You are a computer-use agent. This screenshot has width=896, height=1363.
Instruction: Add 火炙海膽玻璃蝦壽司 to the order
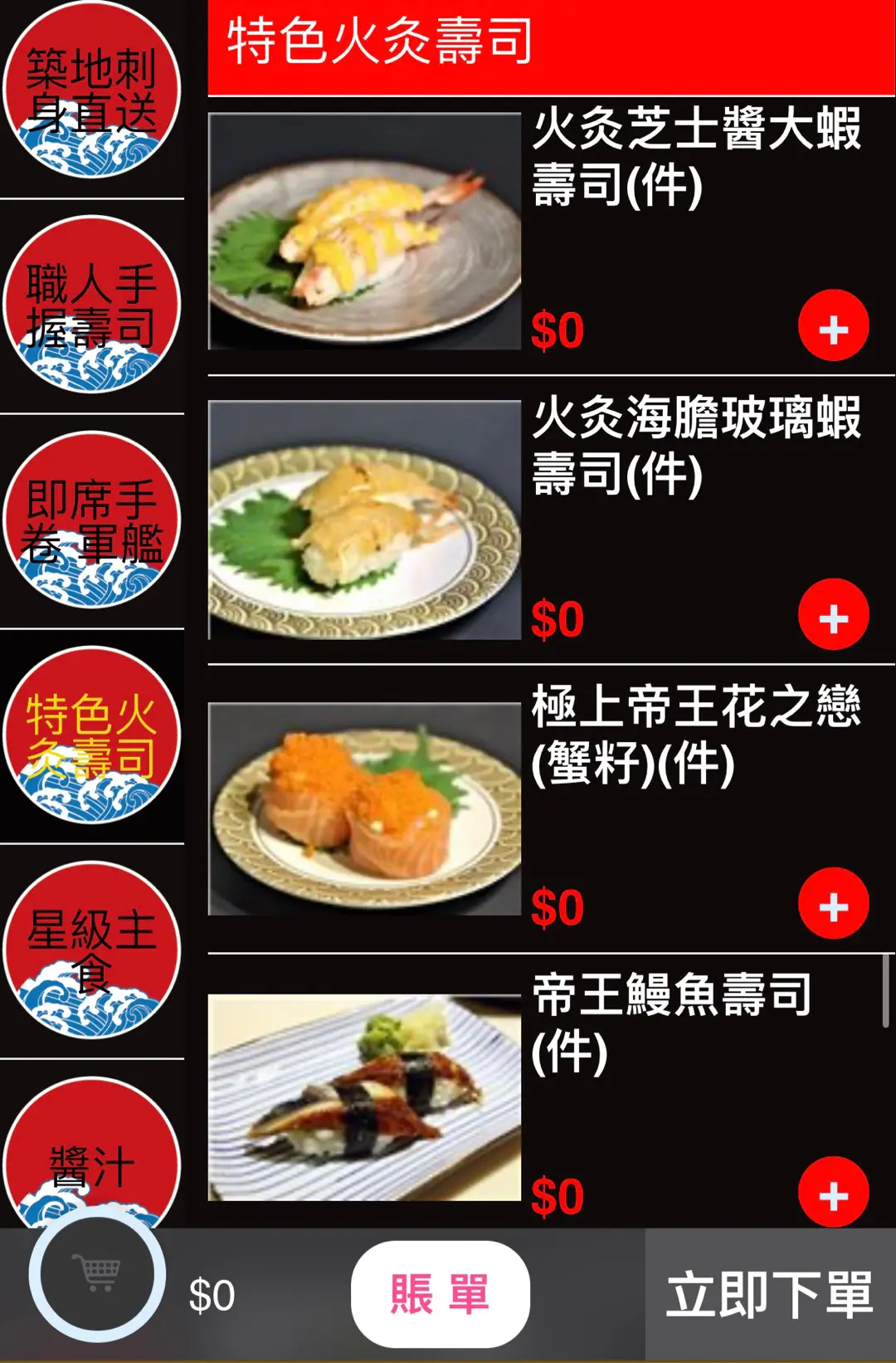(833, 615)
